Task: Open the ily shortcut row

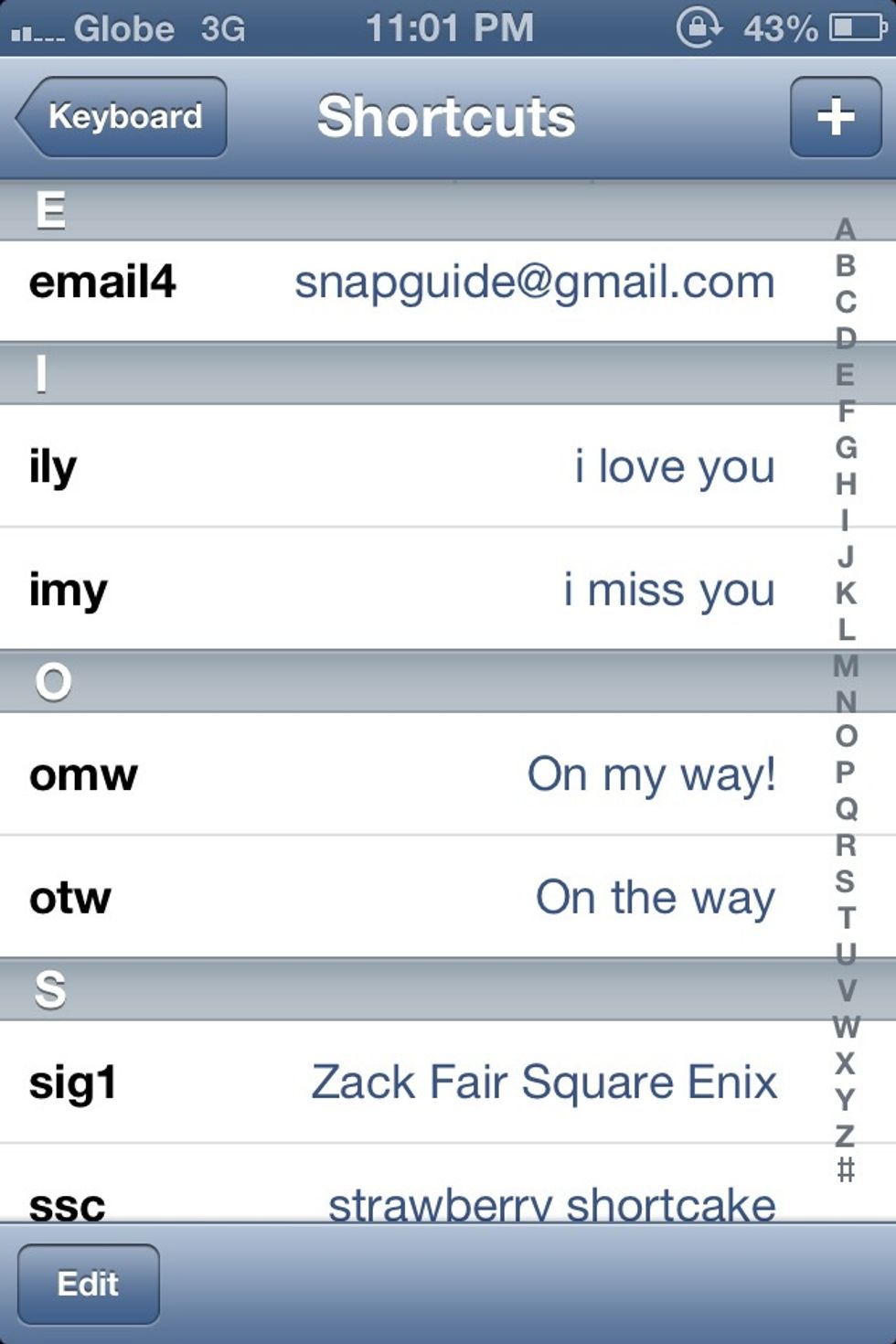Action: pyautogui.click(x=402, y=466)
